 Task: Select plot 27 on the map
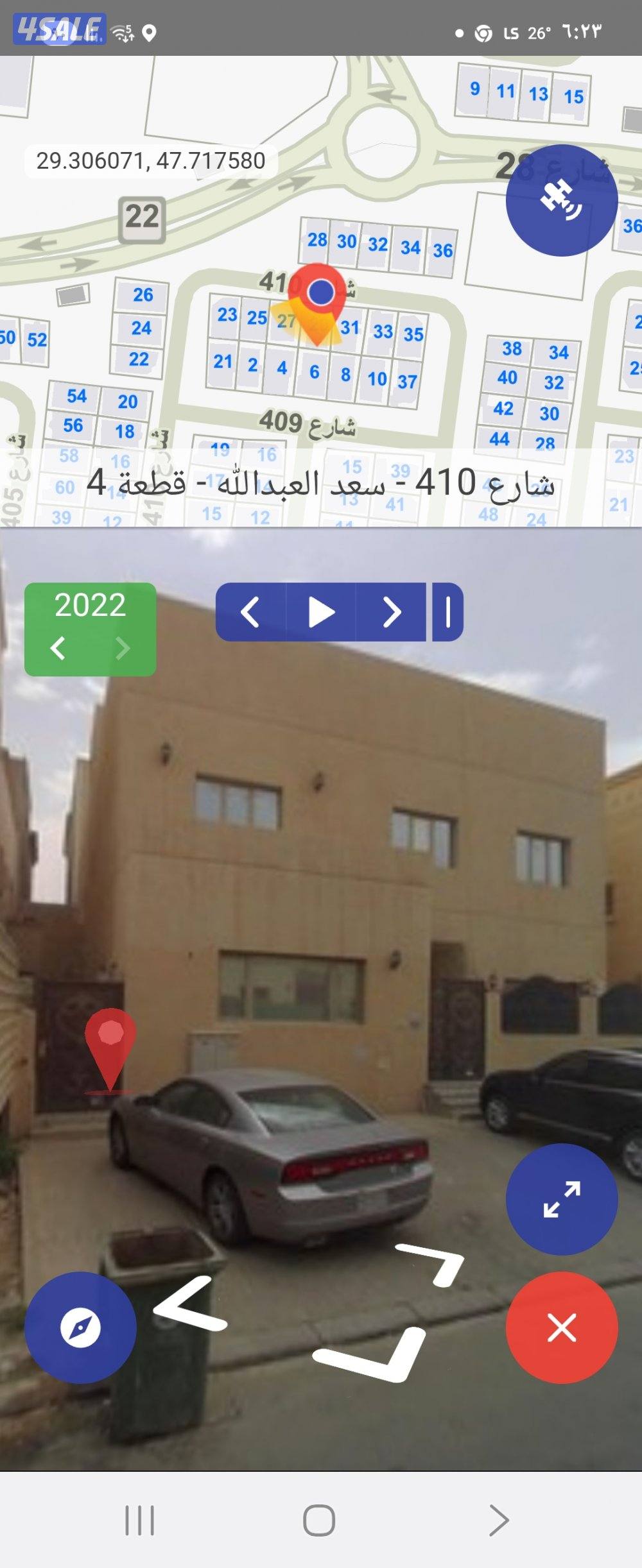coord(285,321)
